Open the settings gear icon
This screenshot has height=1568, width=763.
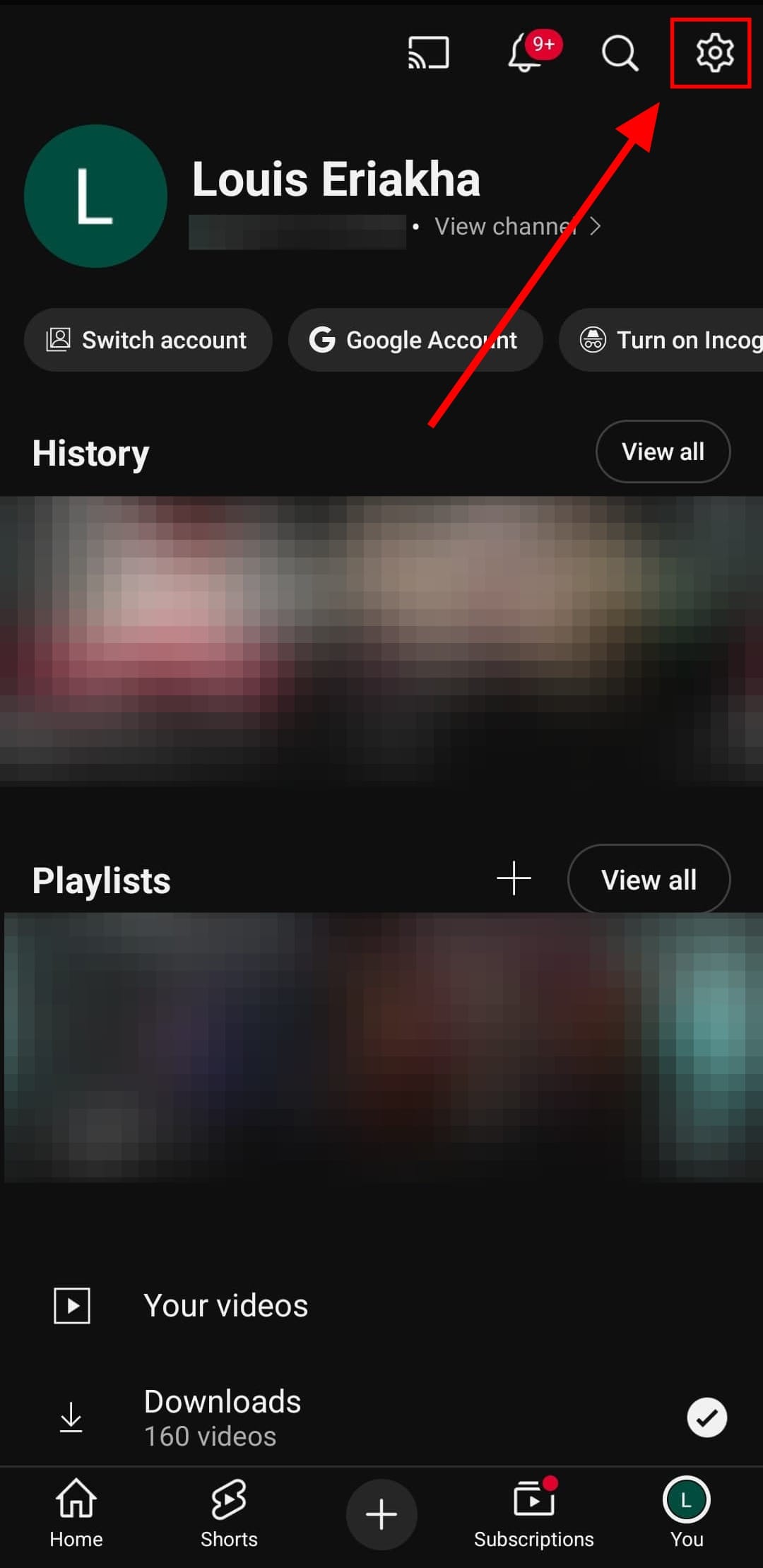[x=714, y=53]
